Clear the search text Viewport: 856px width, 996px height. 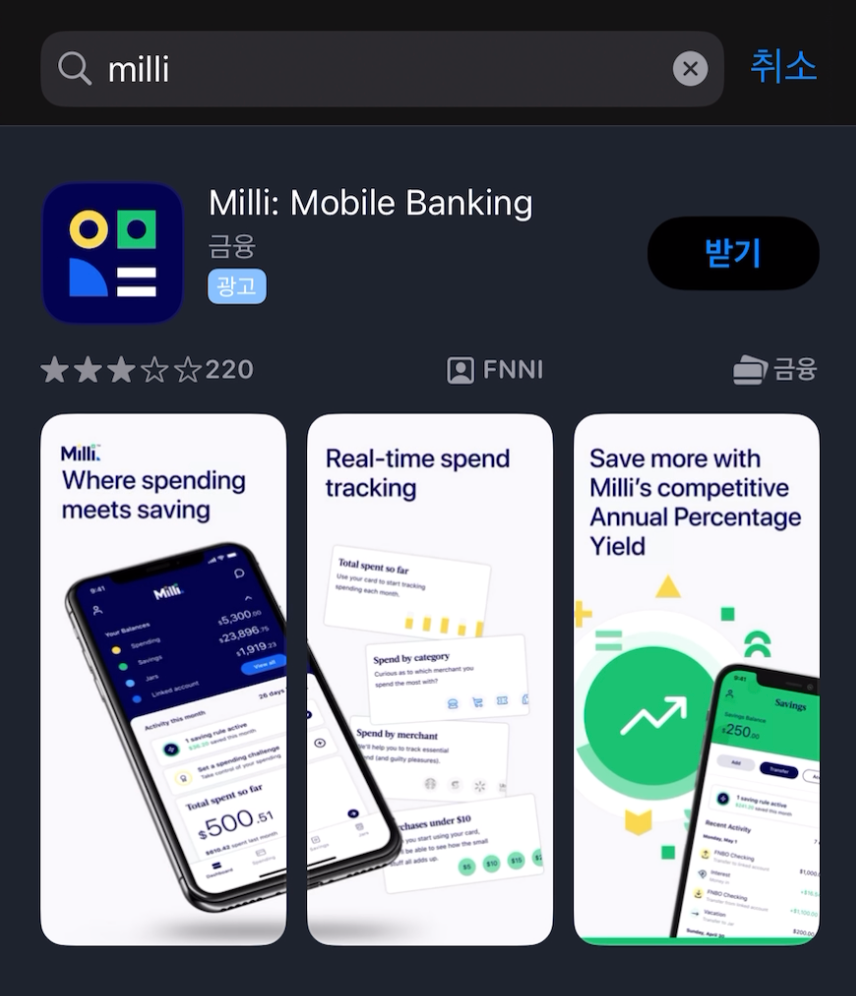689,69
